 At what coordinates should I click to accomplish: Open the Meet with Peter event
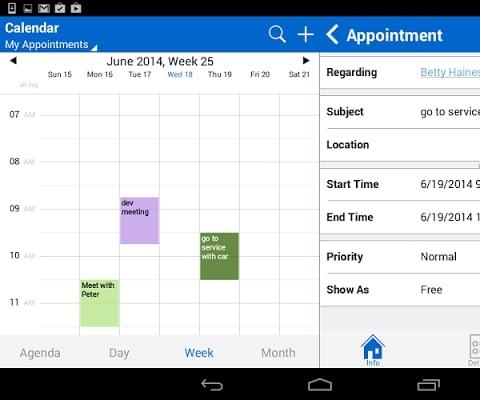click(x=99, y=303)
